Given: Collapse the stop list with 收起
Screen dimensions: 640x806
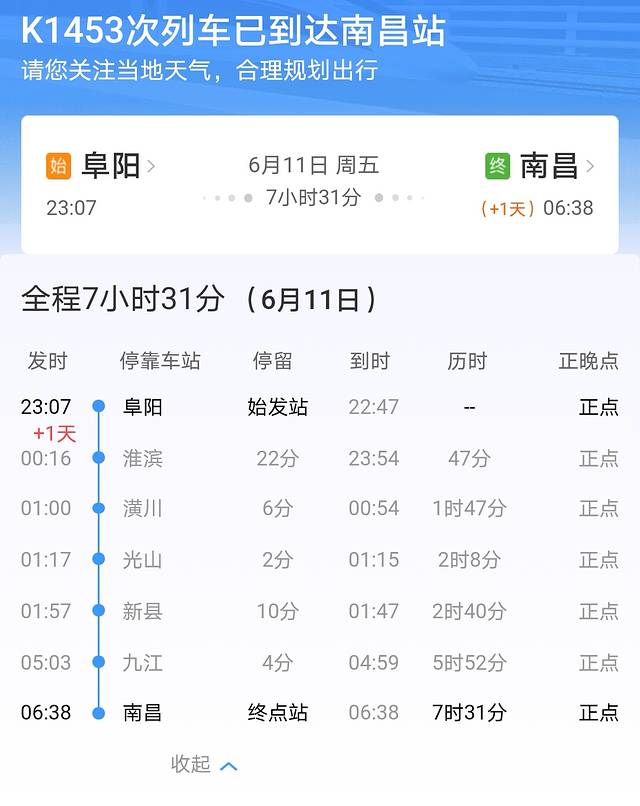Looking at the screenshot, I should [204, 765].
